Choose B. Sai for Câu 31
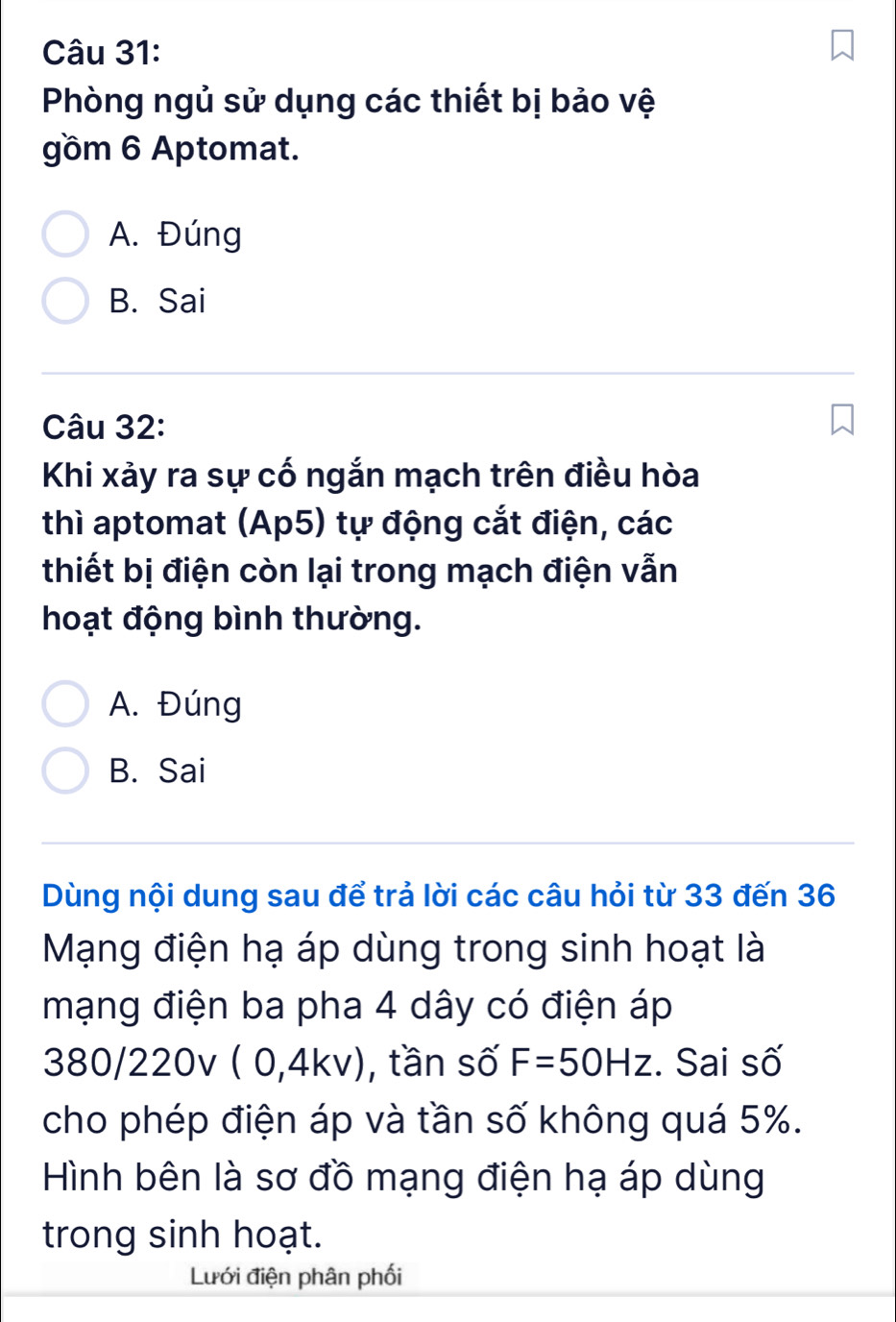Screen dimensions: 896x1322 pos(65,302)
